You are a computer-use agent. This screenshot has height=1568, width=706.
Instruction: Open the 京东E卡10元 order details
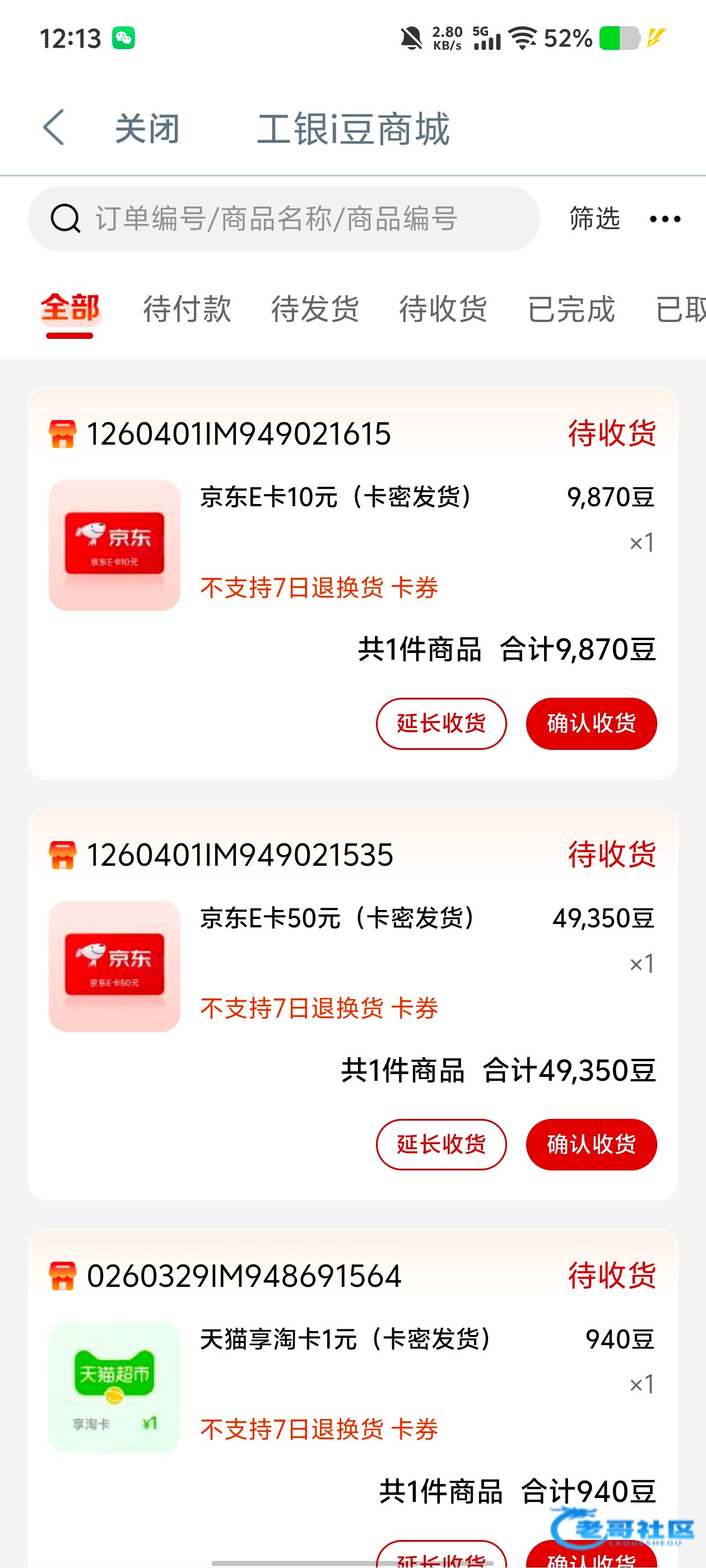pyautogui.click(x=352, y=545)
